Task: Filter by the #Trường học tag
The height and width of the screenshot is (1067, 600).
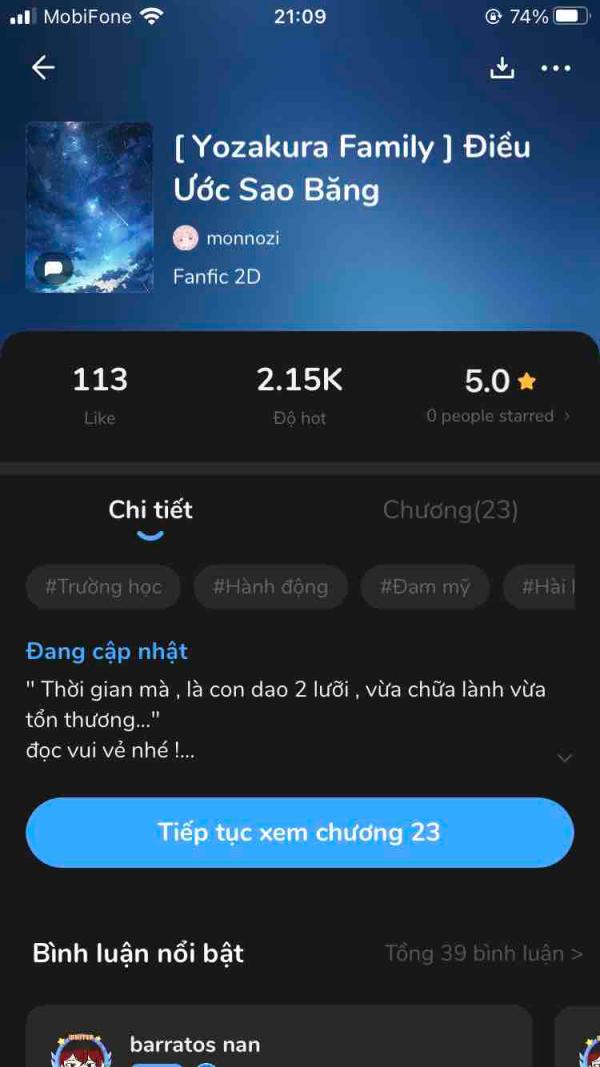Action: pyautogui.click(x=103, y=587)
